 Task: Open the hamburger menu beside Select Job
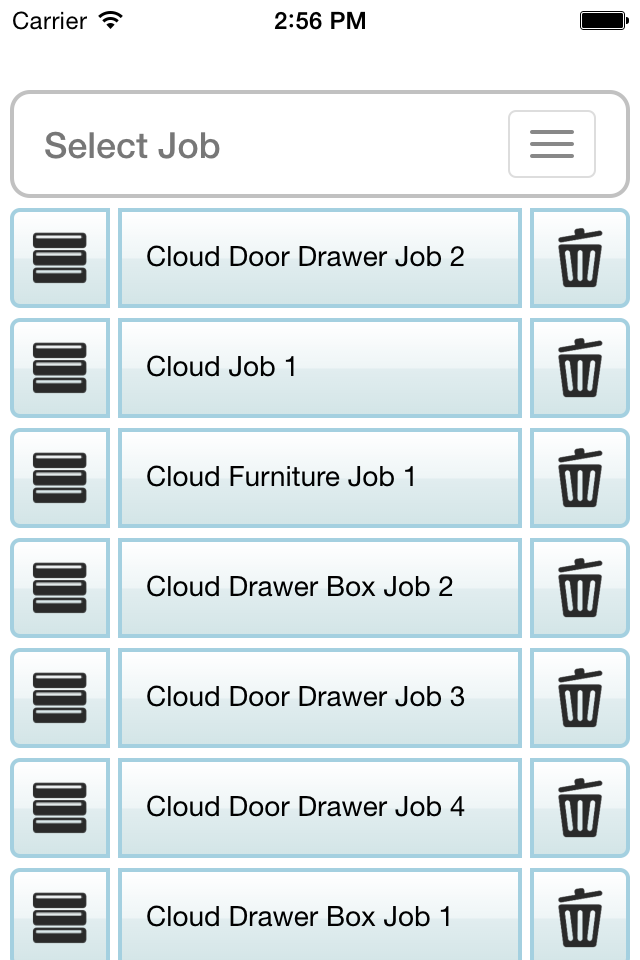pos(551,144)
